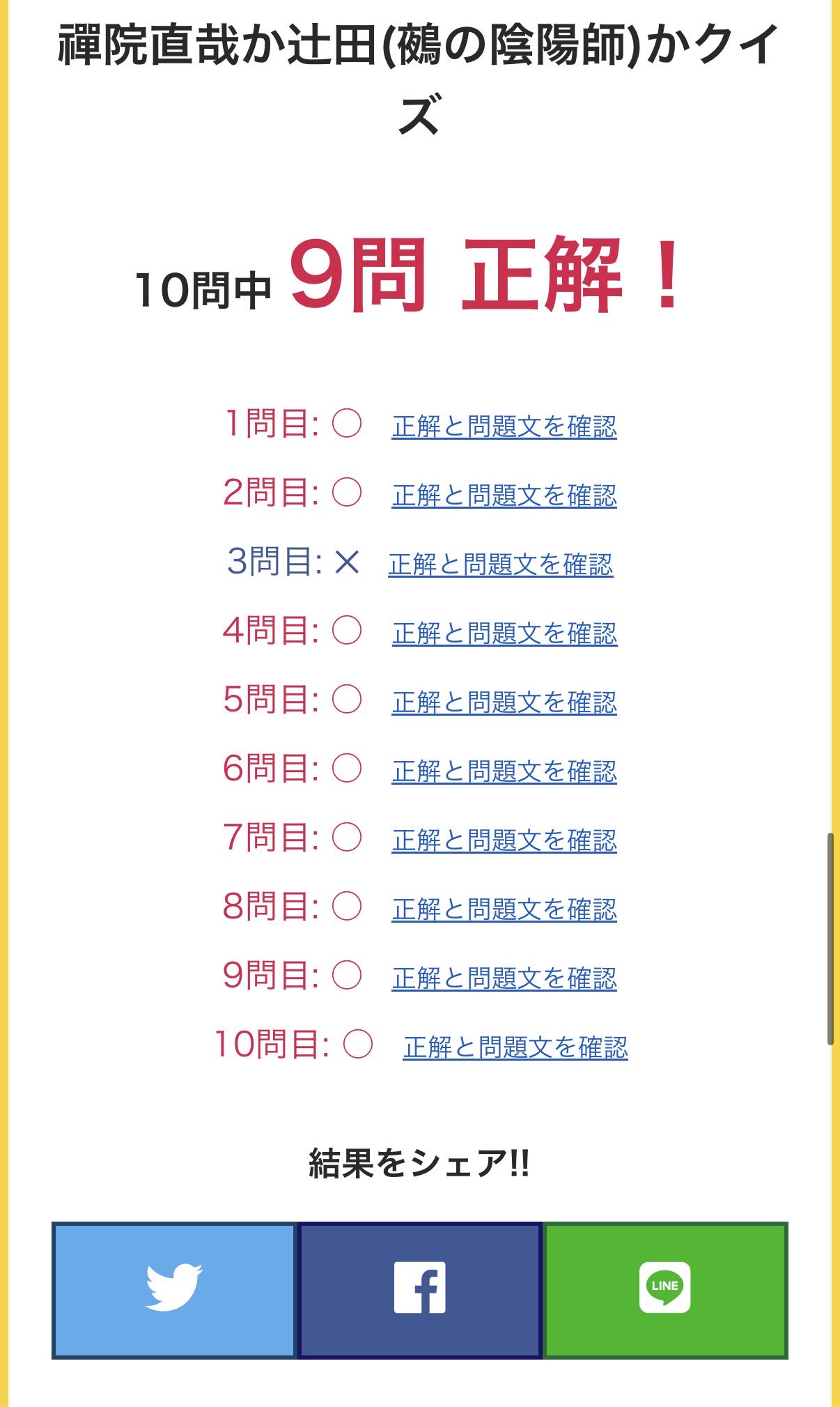Screen dimensions: 840x1407
Task: Share the quiz result on Twitter
Action: pos(175,1290)
